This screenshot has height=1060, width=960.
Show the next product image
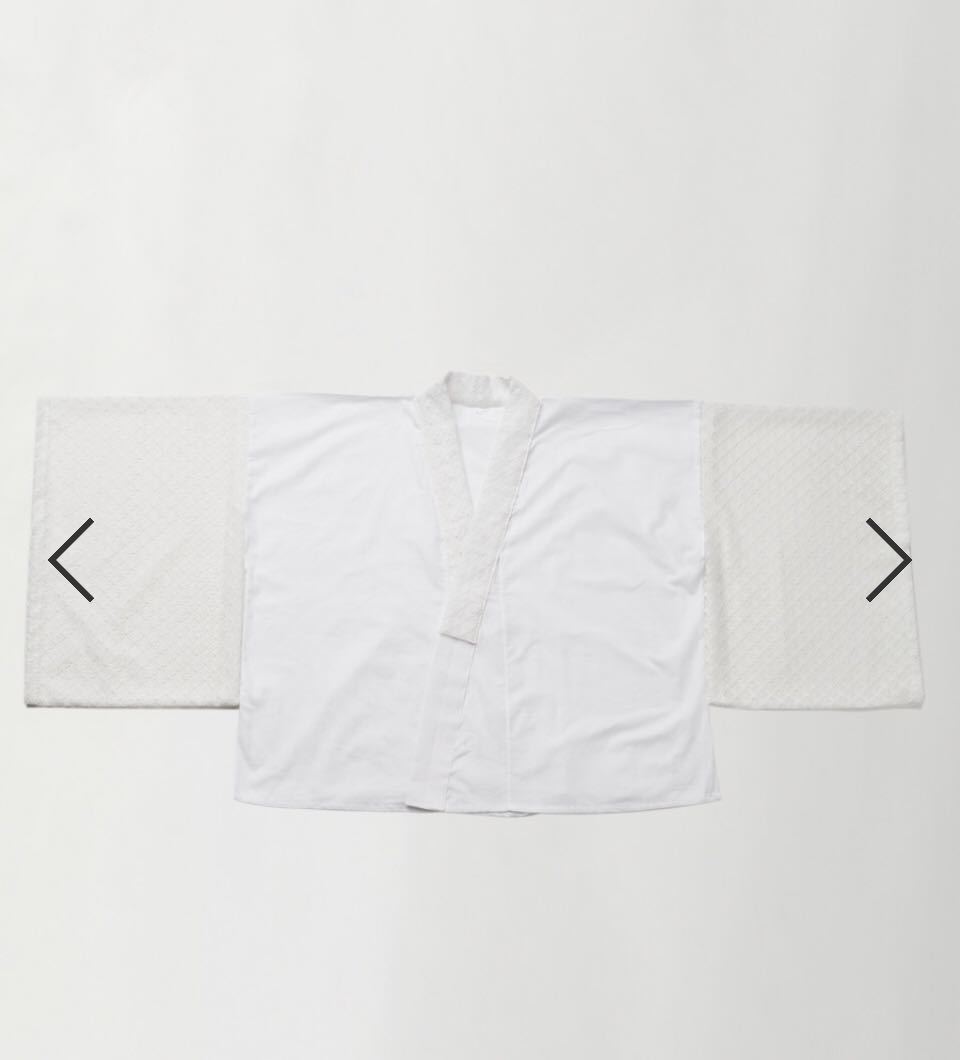[x=887, y=560]
